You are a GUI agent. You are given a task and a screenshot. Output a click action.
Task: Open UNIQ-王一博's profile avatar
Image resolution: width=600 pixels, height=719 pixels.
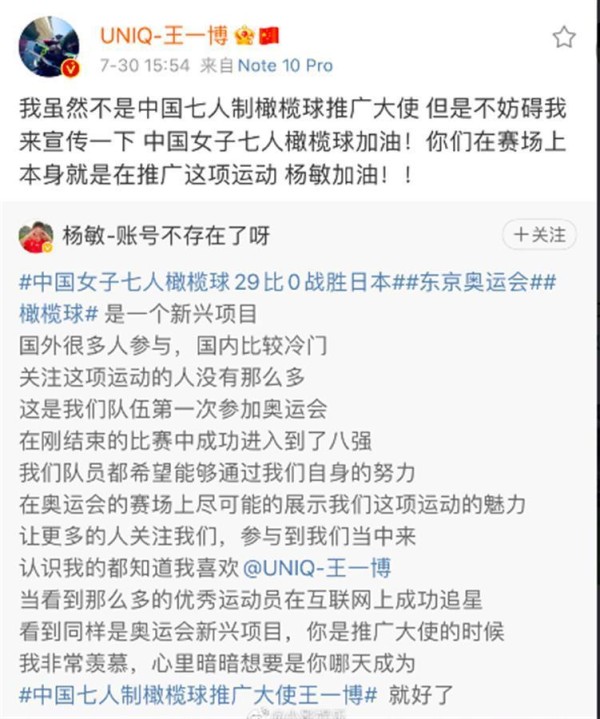tap(48, 47)
